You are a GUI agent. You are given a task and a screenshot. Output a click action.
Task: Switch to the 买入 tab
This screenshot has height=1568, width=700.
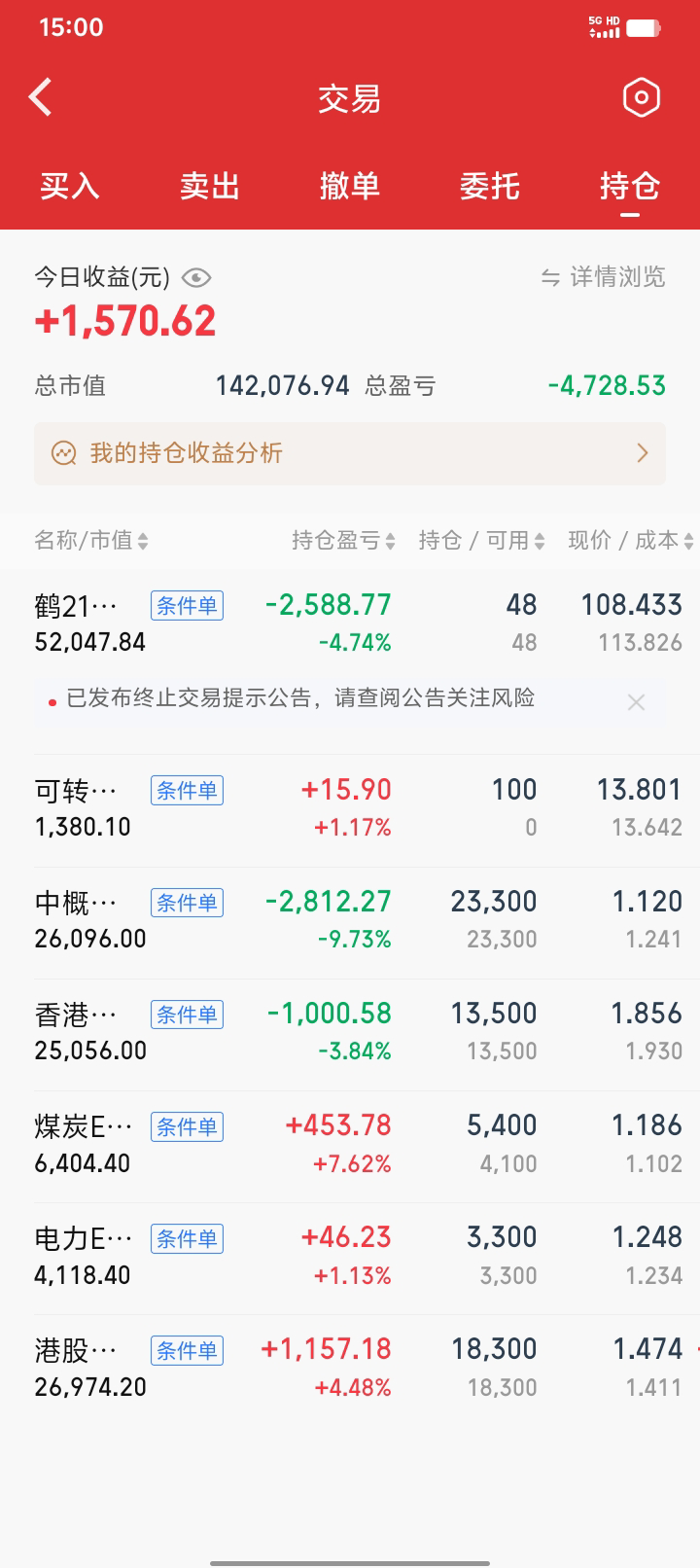[x=70, y=186]
